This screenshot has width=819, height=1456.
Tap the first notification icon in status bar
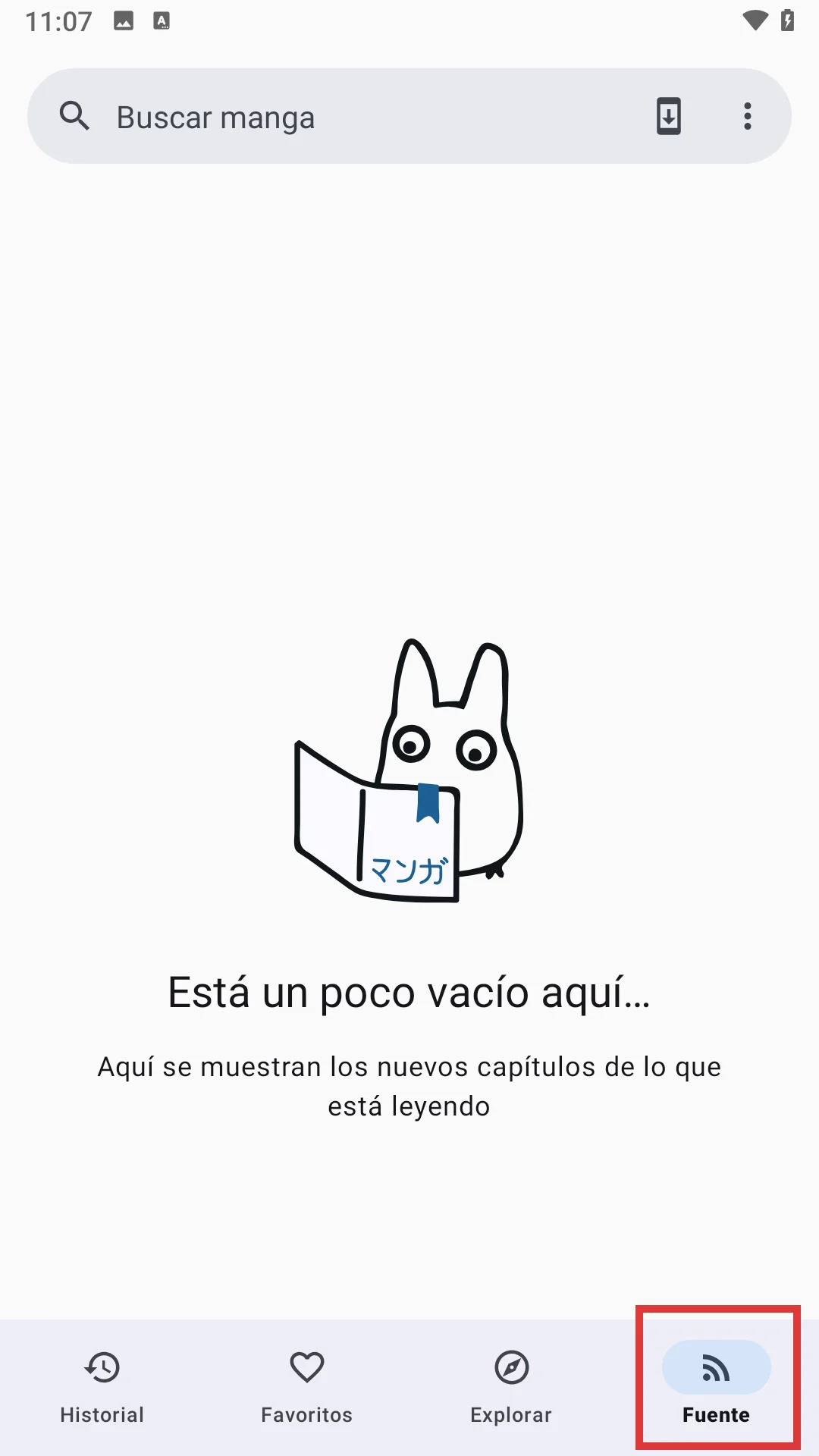click(x=124, y=20)
